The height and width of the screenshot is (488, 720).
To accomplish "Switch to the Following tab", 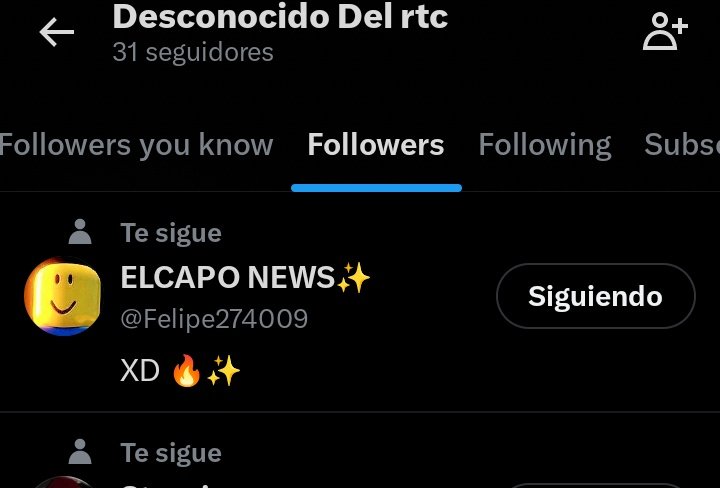I will [x=544, y=145].
